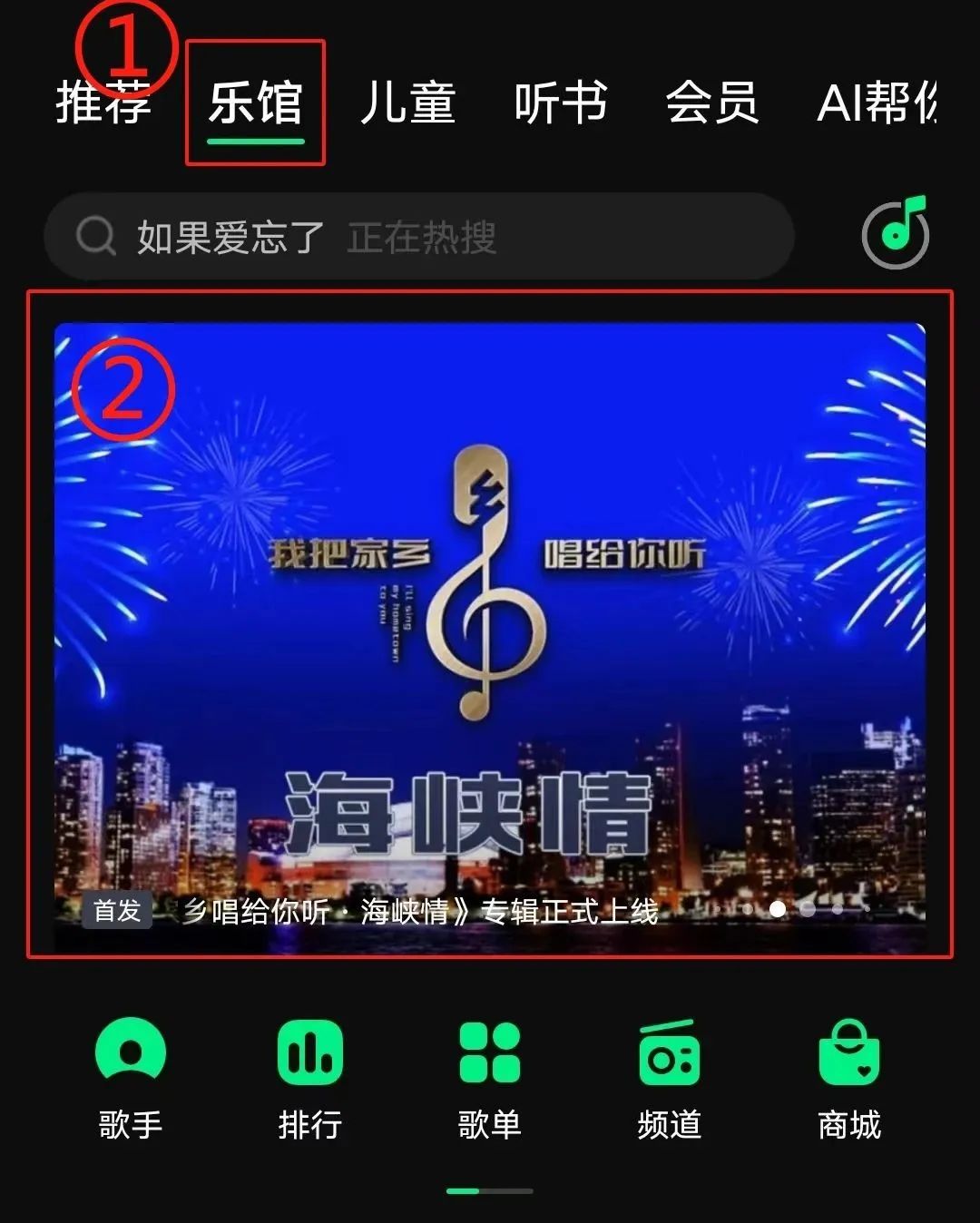980x1223 pixels.
Task: Open the 儿童 tab
Action: 407,103
